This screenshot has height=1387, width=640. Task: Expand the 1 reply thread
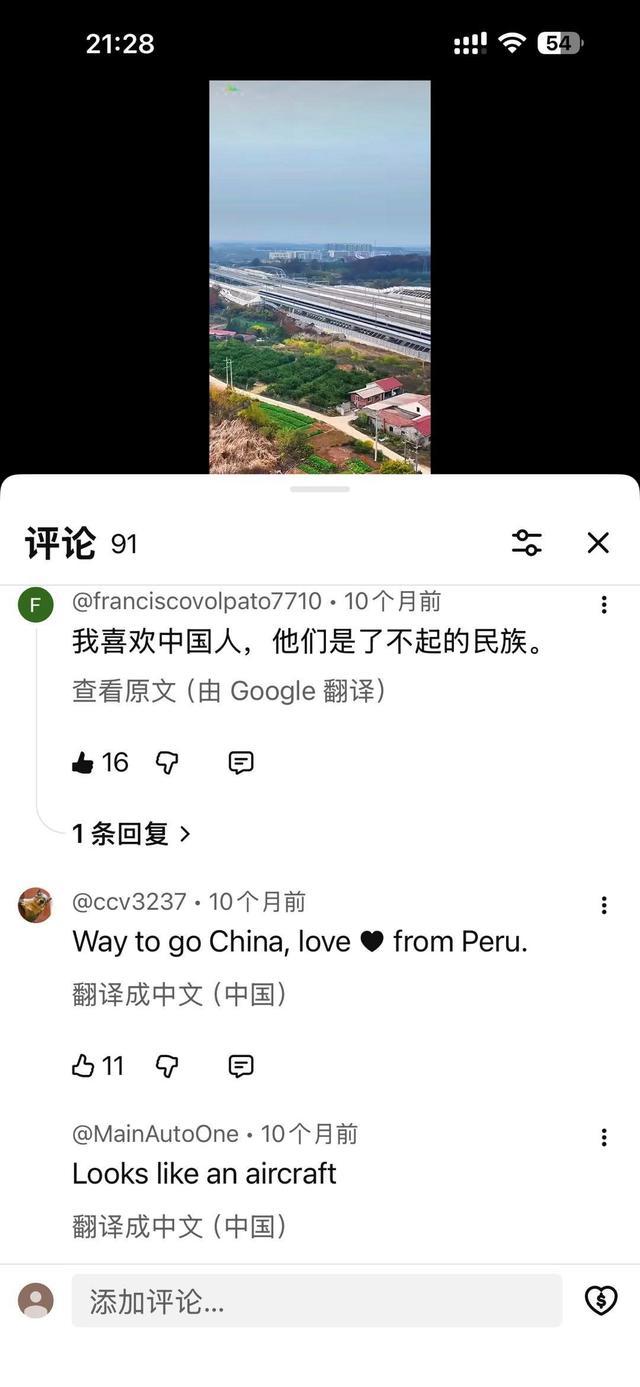(x=130, y=834)
